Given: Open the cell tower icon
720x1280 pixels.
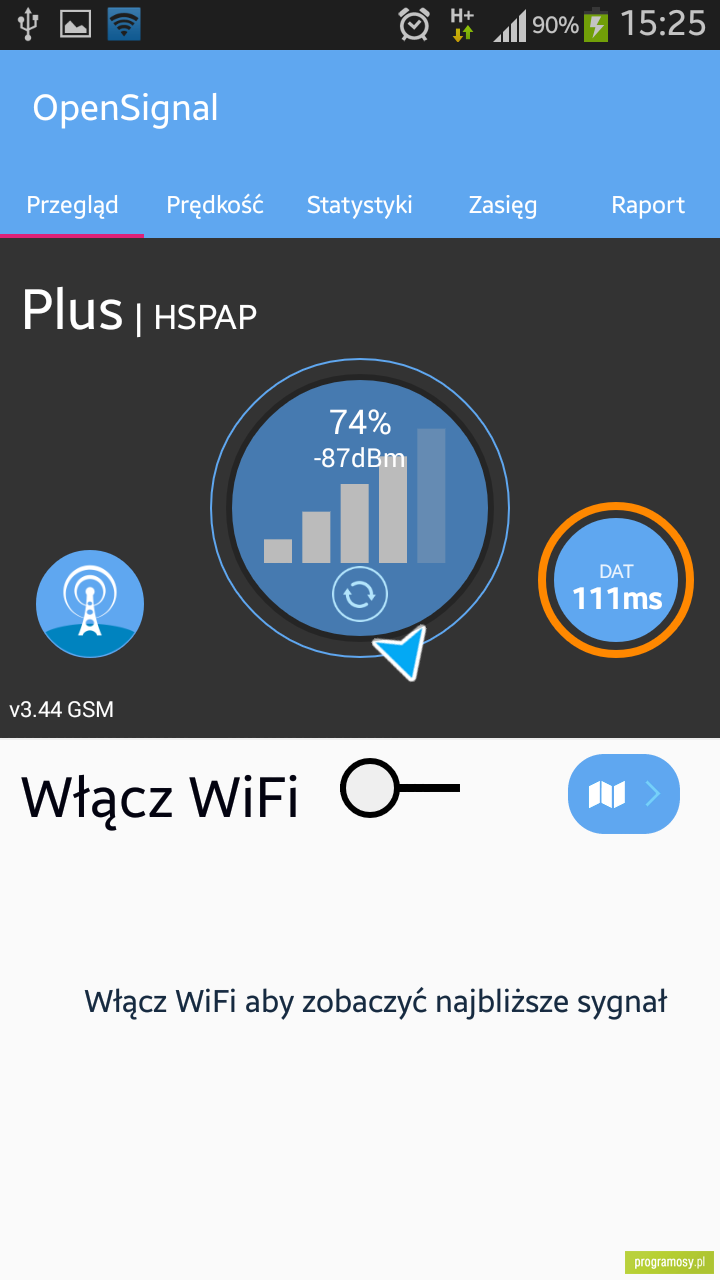Looking at the screenshot, I should point(90,603).
